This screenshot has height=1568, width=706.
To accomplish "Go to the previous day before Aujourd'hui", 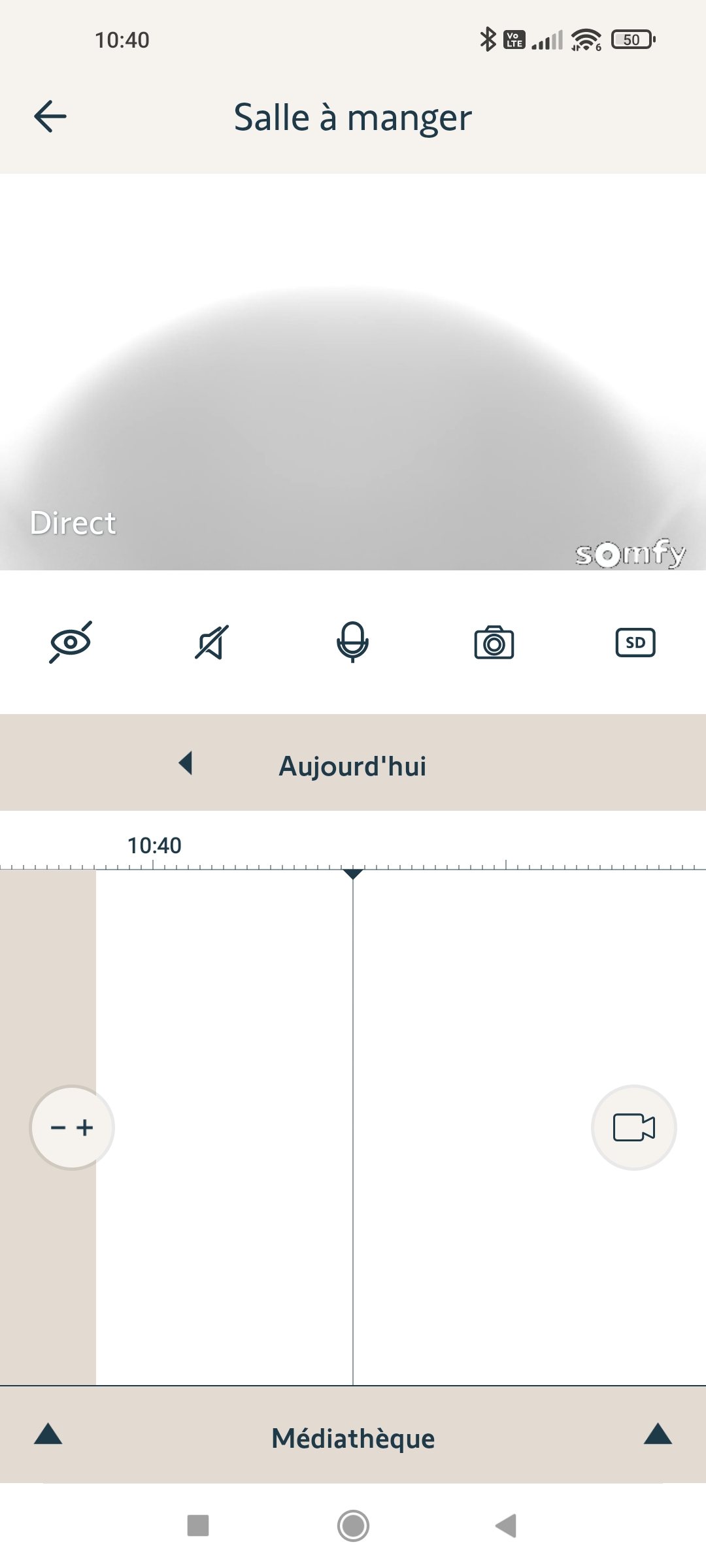I will (x=186, y=763).
